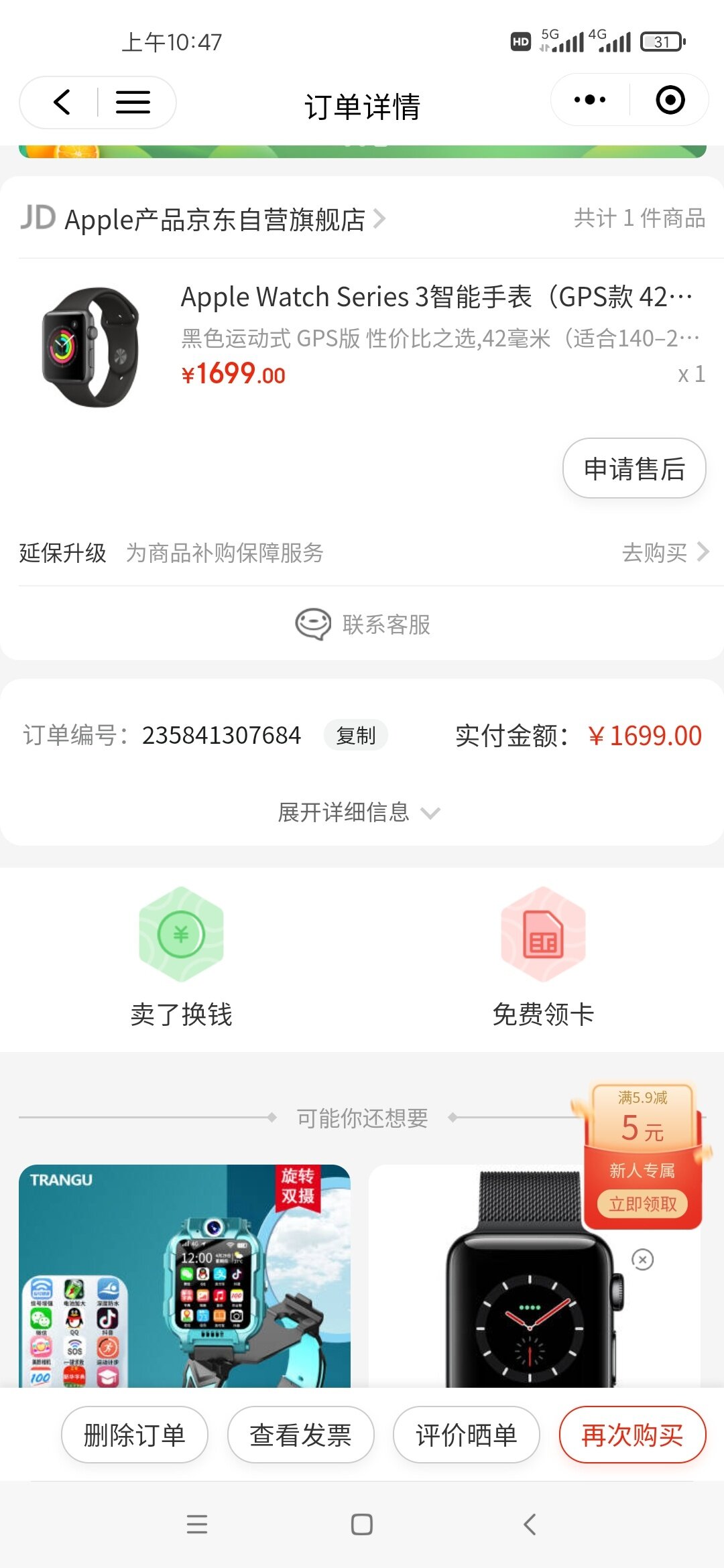The width and height of the screenshot is (724, 1568).
Task: Open the 免费领卡 free card offer
Action: pos(543,958)
